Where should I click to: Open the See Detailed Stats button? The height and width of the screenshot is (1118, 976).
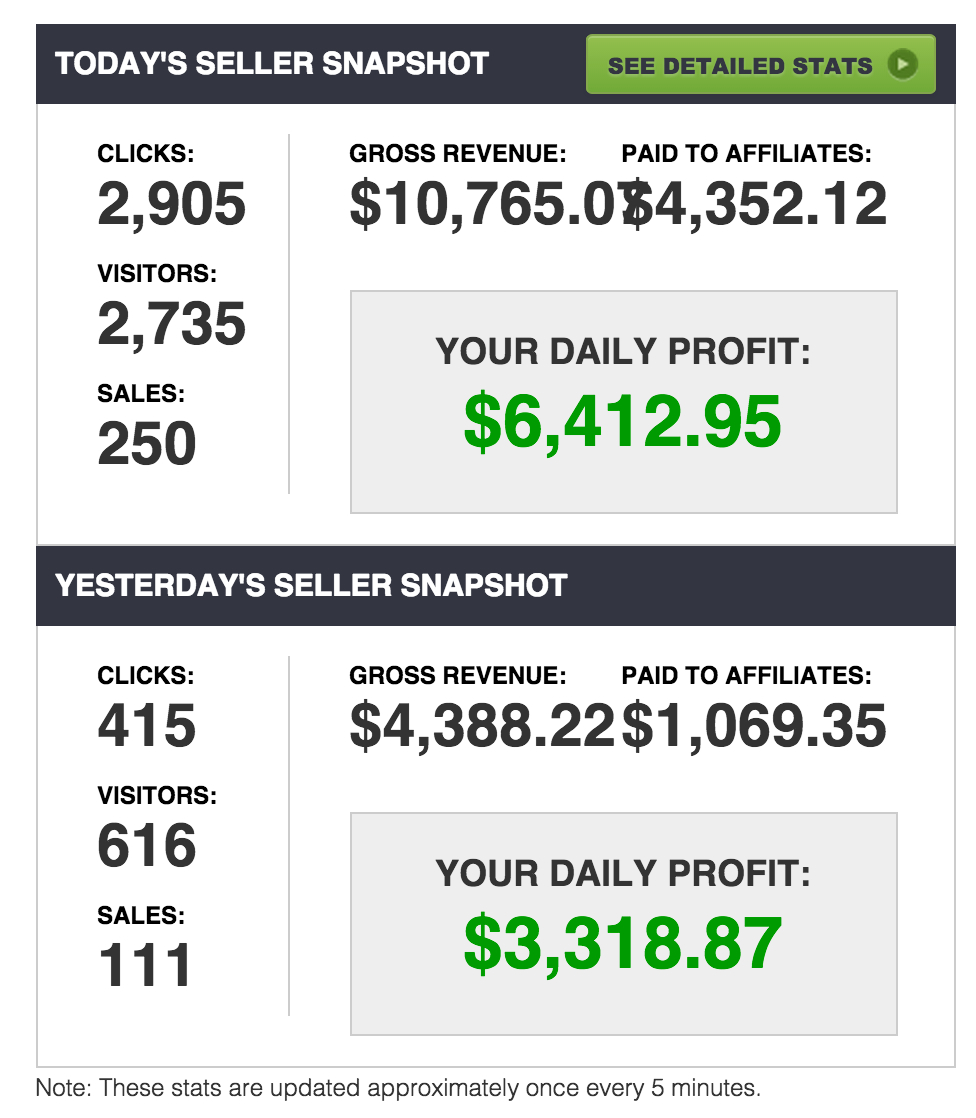point(760,66)
